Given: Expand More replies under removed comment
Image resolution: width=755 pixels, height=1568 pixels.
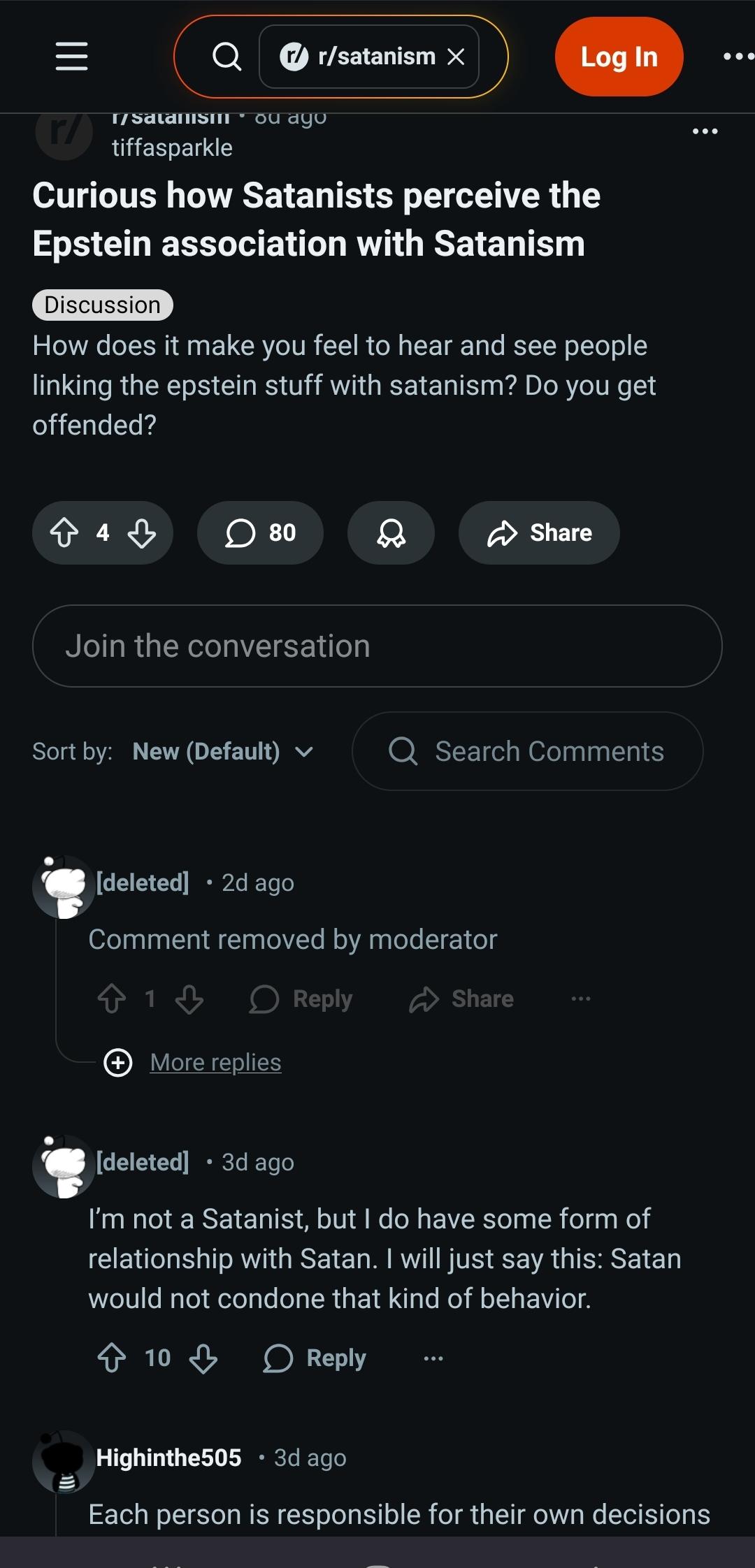Looking at the screenshot, I should [215, 1062].
